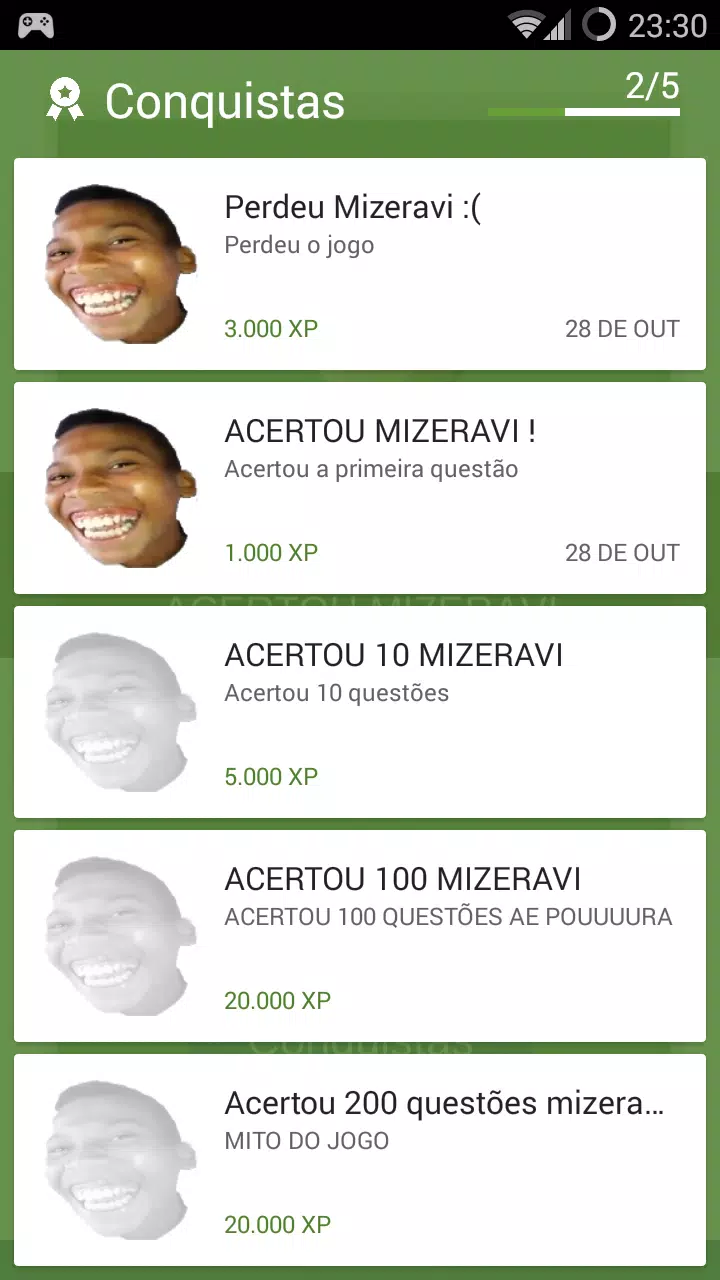Click the 2/5 progress bar
This screenshot has height=1280, width=720.
point(584,113)
